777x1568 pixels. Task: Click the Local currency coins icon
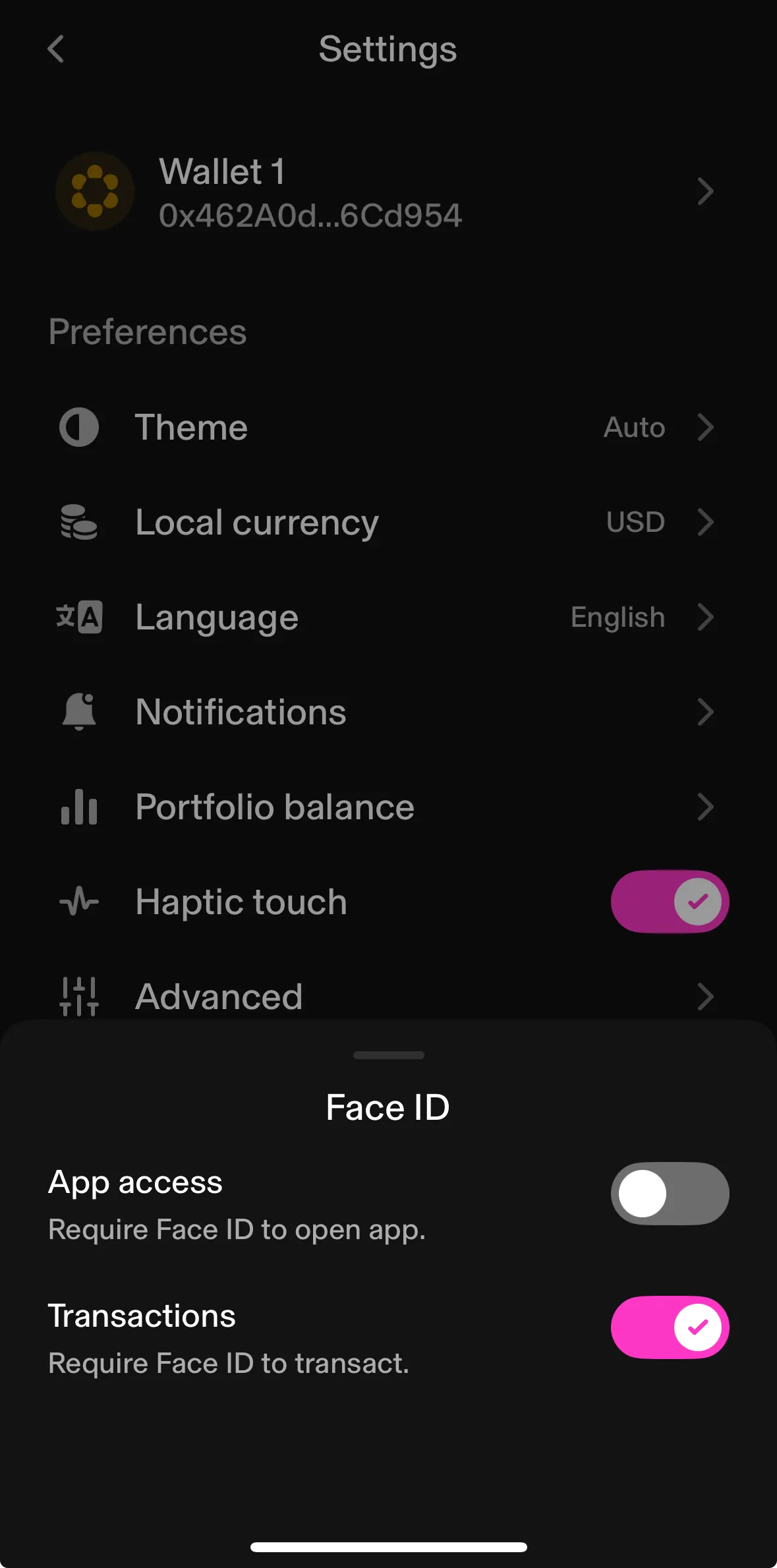coord(78,522)
